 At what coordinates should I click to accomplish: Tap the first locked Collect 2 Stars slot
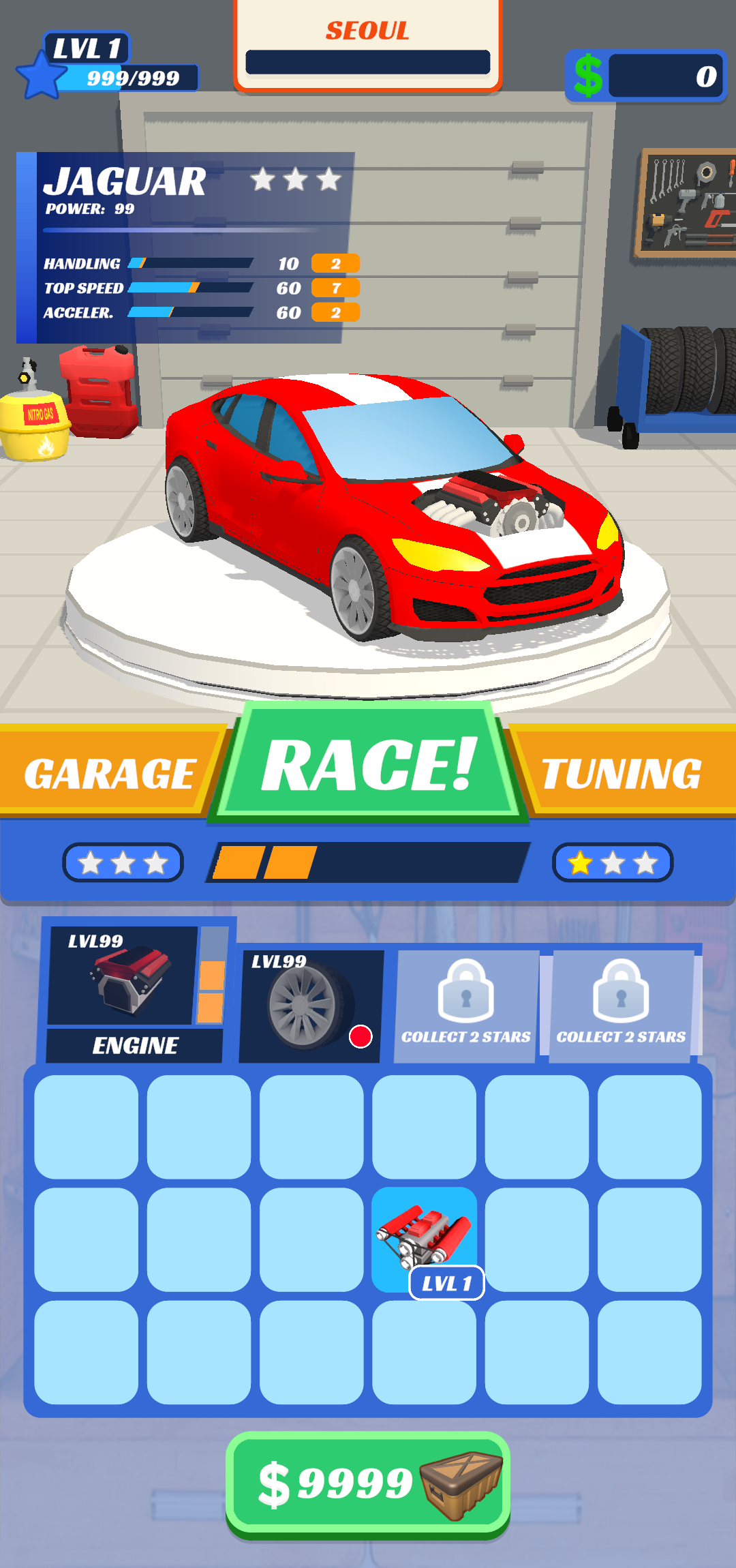point(465,1006)
